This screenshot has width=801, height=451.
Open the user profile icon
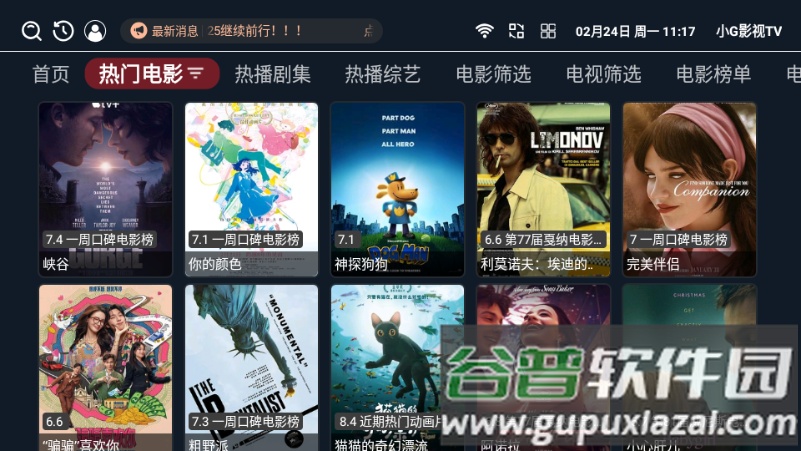pos(95,31)
